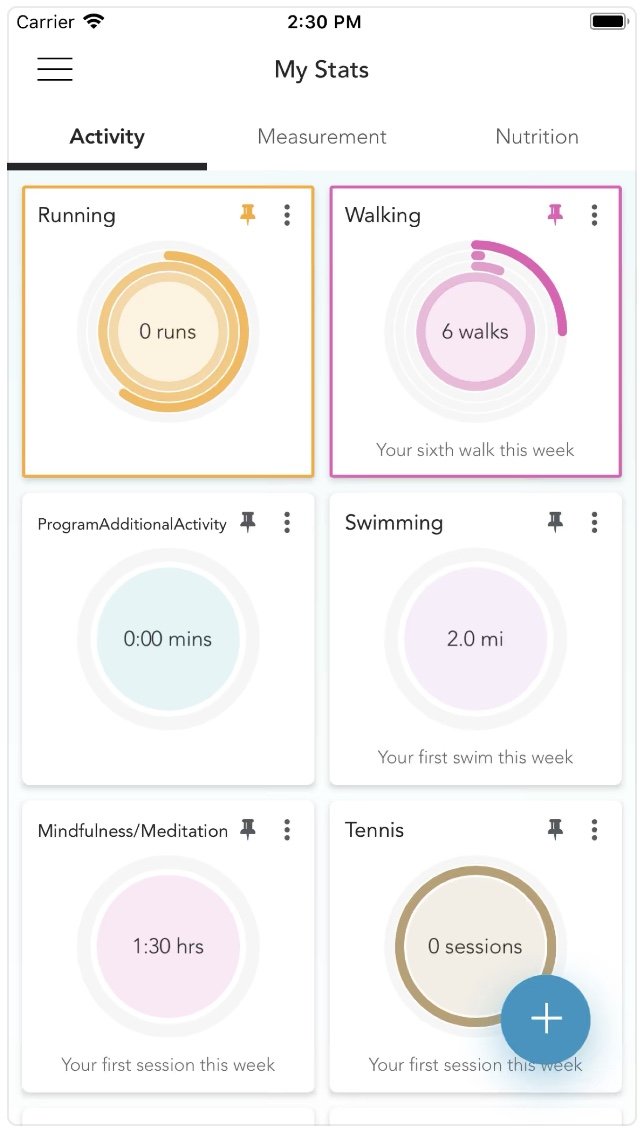Open the Tennis card's three-dot menu
The image size is (640, 1132).
595,830
